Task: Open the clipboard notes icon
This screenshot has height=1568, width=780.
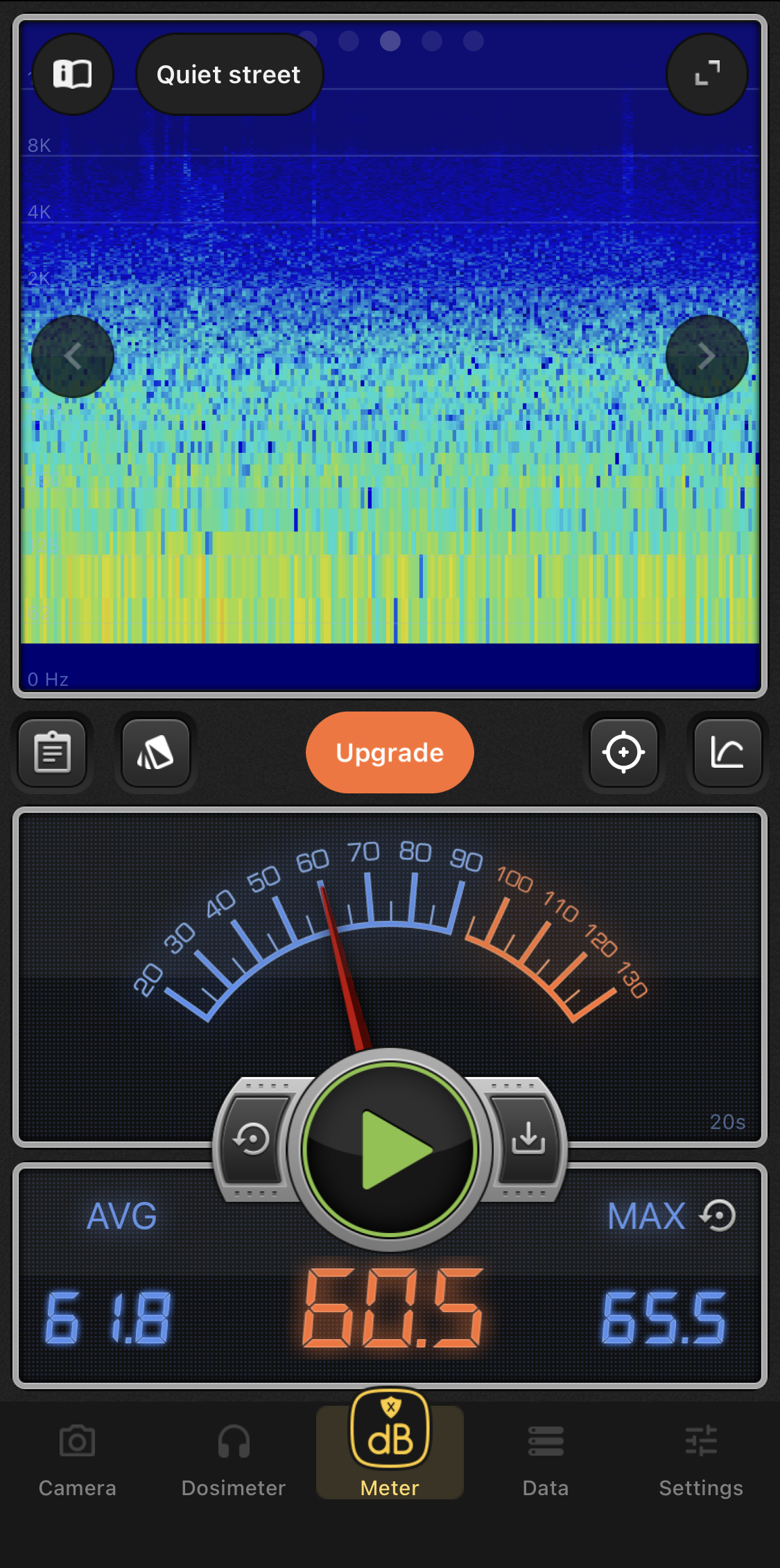Action: point(53,752)
